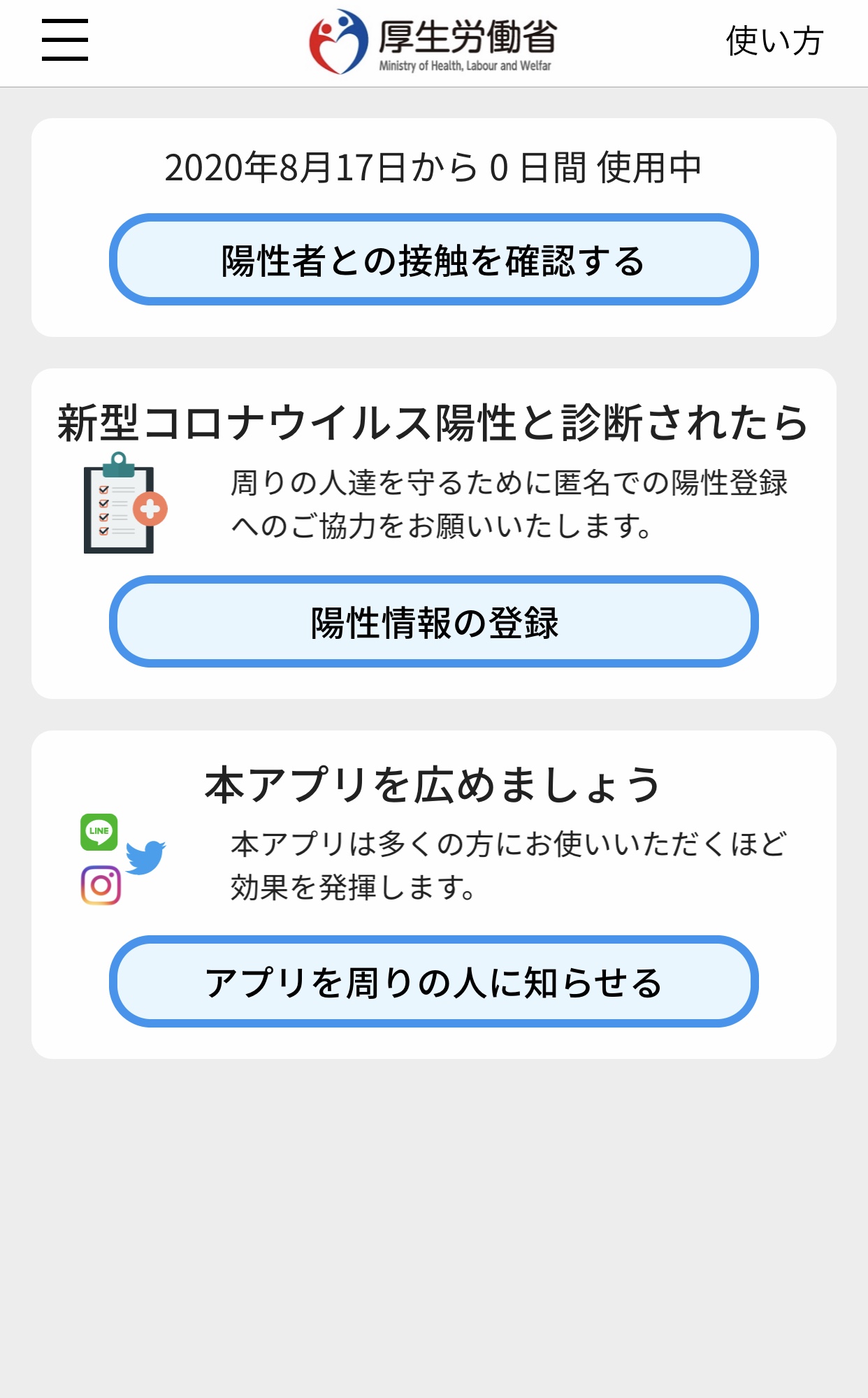
Task: Open the hamburger menu
Action: (65, 40)
